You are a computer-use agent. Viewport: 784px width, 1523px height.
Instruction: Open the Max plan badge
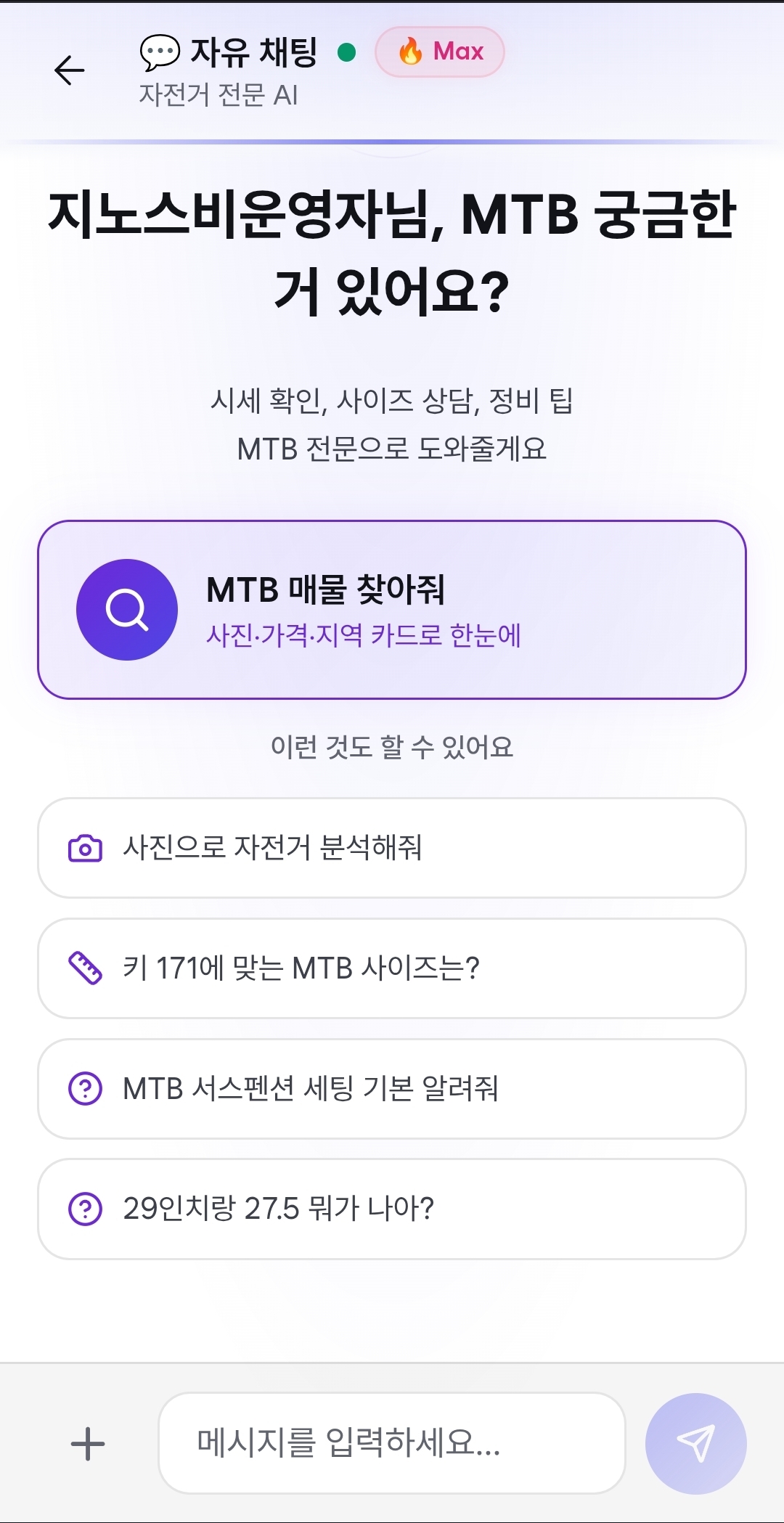(x=440, y=52)
